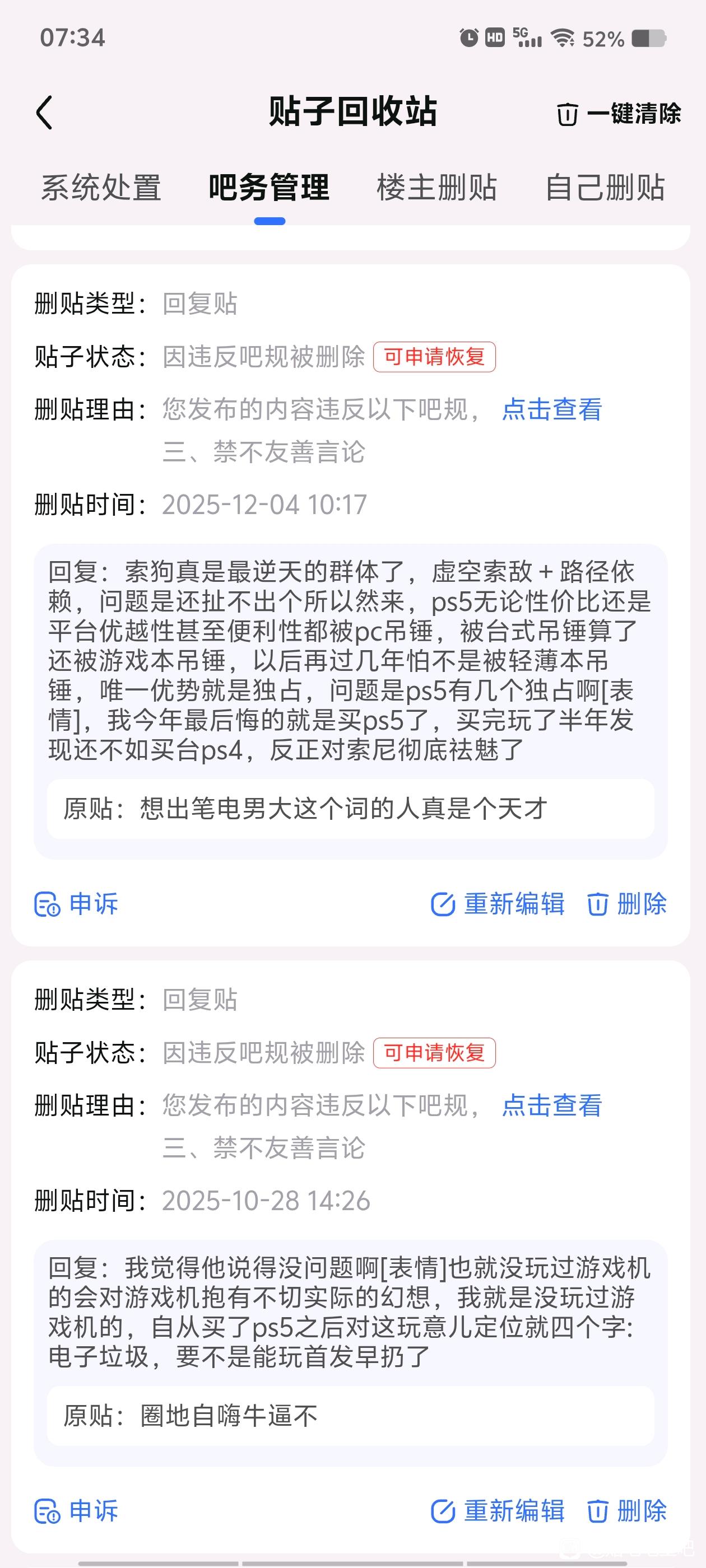Tap 可申请恢复 on the 2025-12-04 post
The height and width of the screenshot is (1568, 706).
pos(434,357)
